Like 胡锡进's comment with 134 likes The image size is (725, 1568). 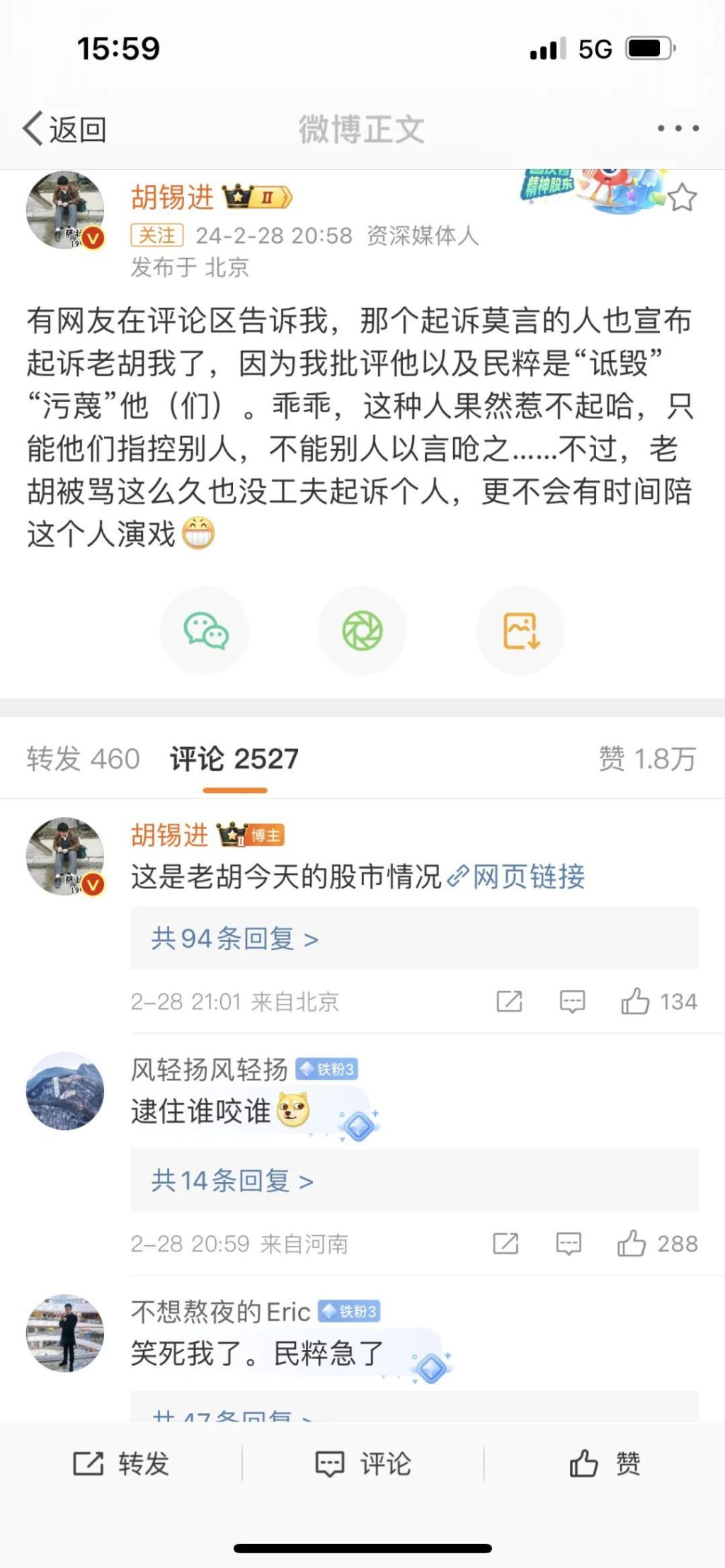[635, 1001]
